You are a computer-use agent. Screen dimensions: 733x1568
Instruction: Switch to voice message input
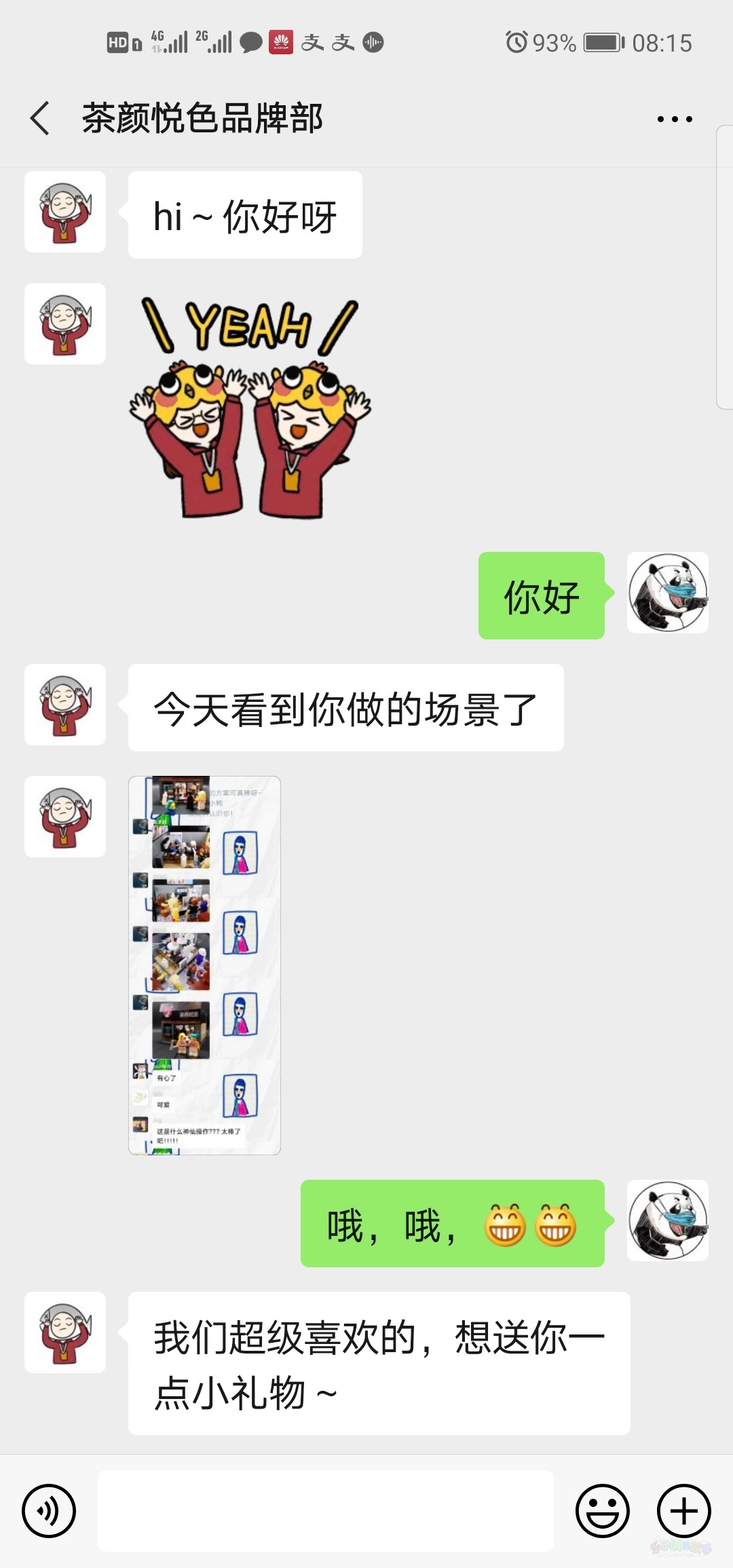tap(49, 1510)
